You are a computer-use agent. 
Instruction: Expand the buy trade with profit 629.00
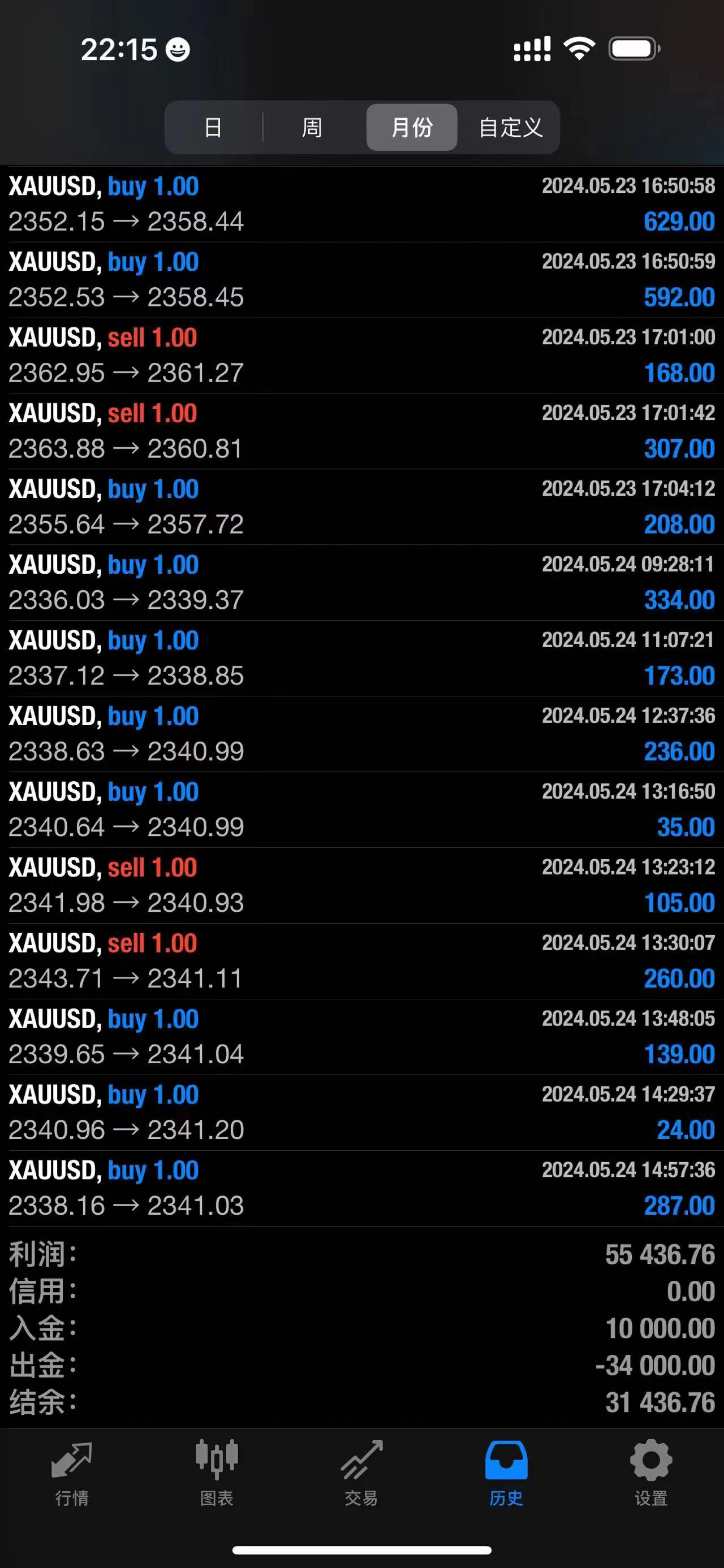[x=361, y=204]
